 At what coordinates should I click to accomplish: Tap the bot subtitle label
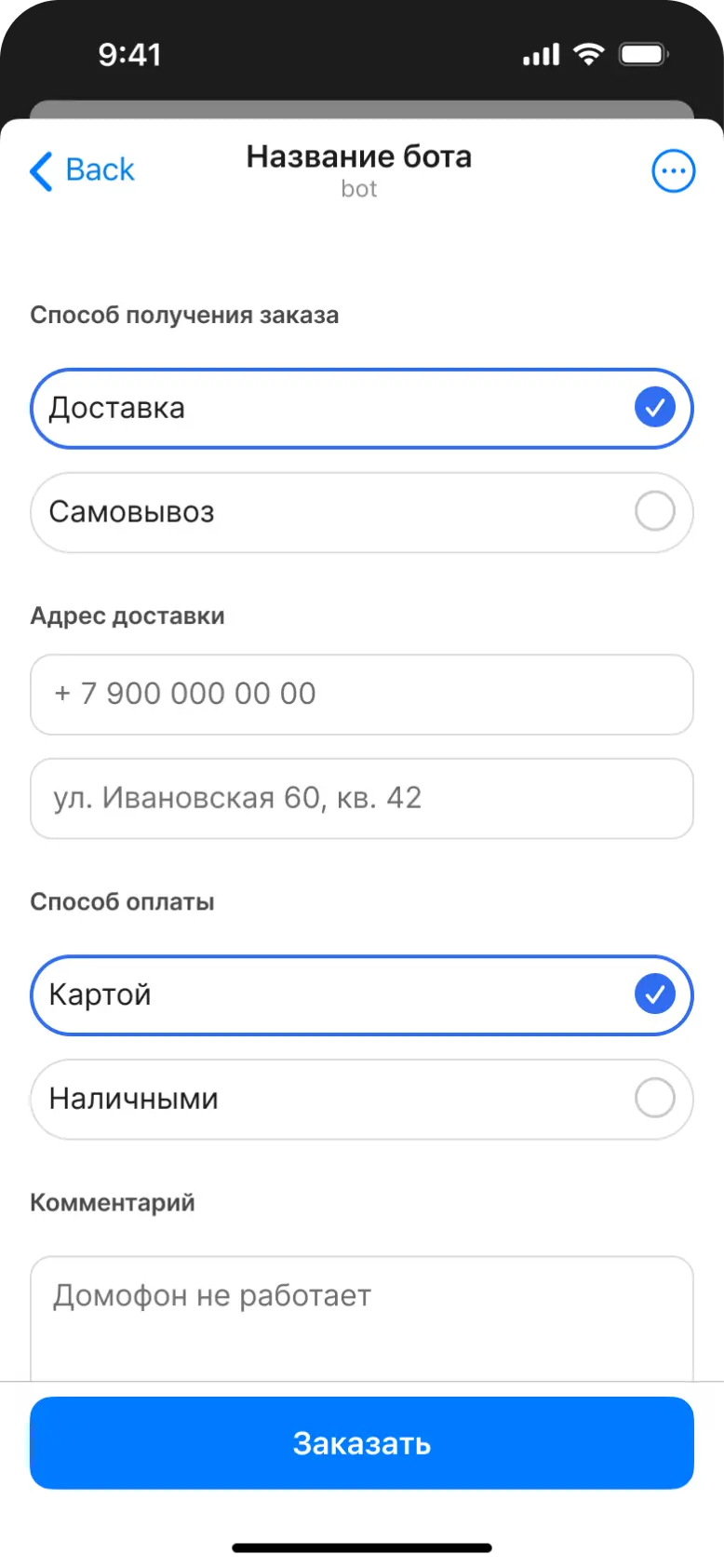(x=359, y=188)
